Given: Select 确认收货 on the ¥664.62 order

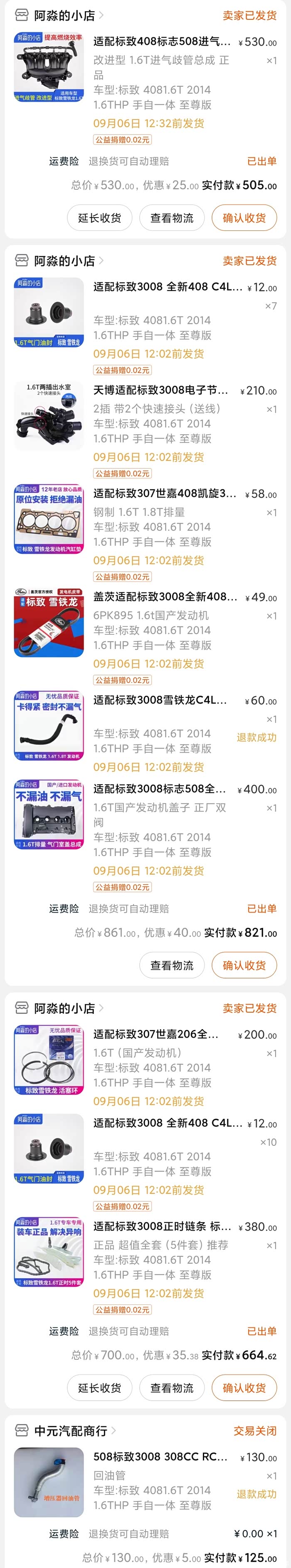Looking at the screenshot, I should pos(244,1387).
